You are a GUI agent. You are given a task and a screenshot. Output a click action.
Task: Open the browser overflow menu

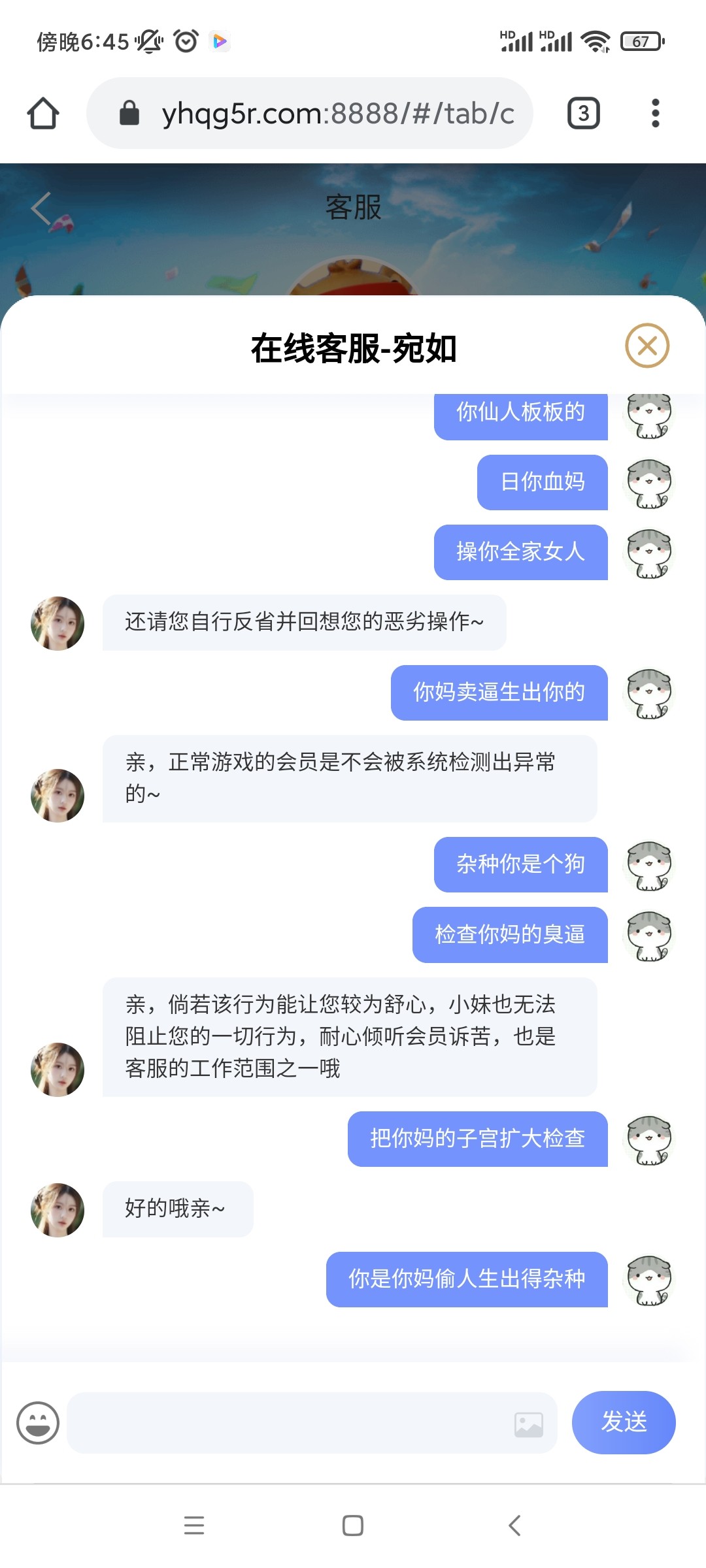[x=655, y=114]
